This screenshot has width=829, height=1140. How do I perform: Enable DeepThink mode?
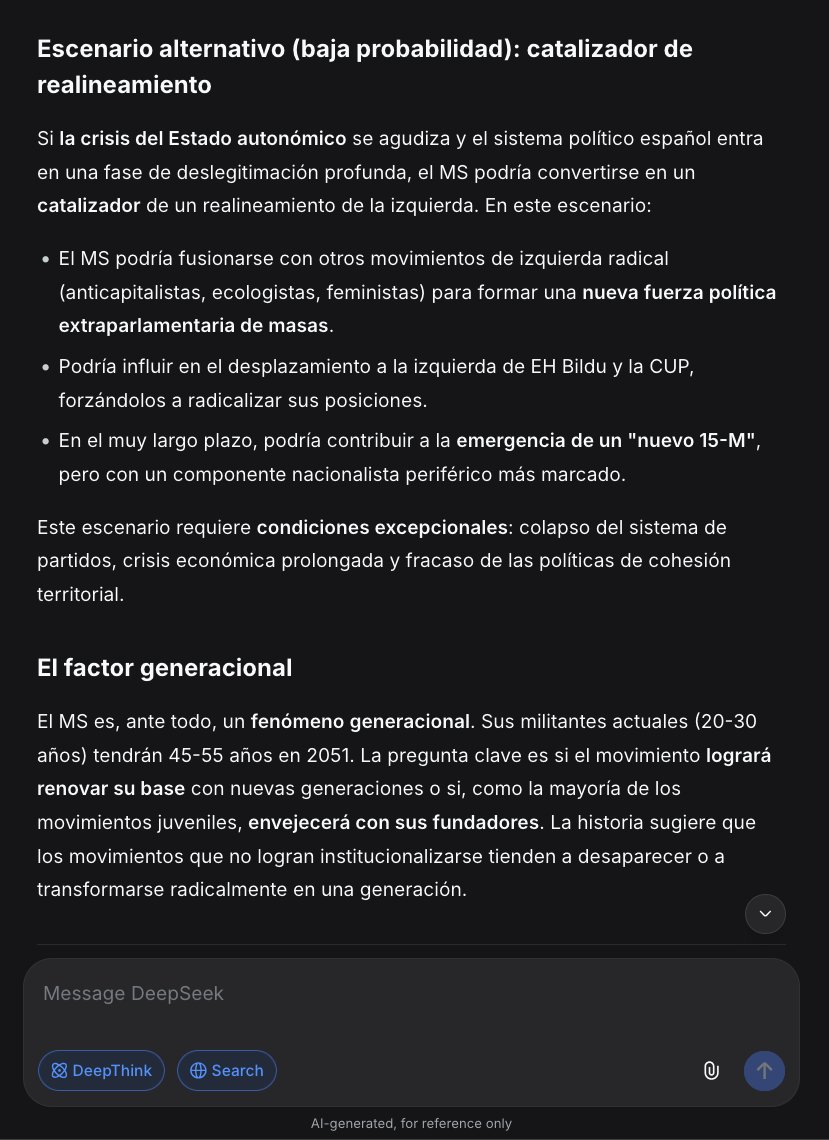[101, 1070]
